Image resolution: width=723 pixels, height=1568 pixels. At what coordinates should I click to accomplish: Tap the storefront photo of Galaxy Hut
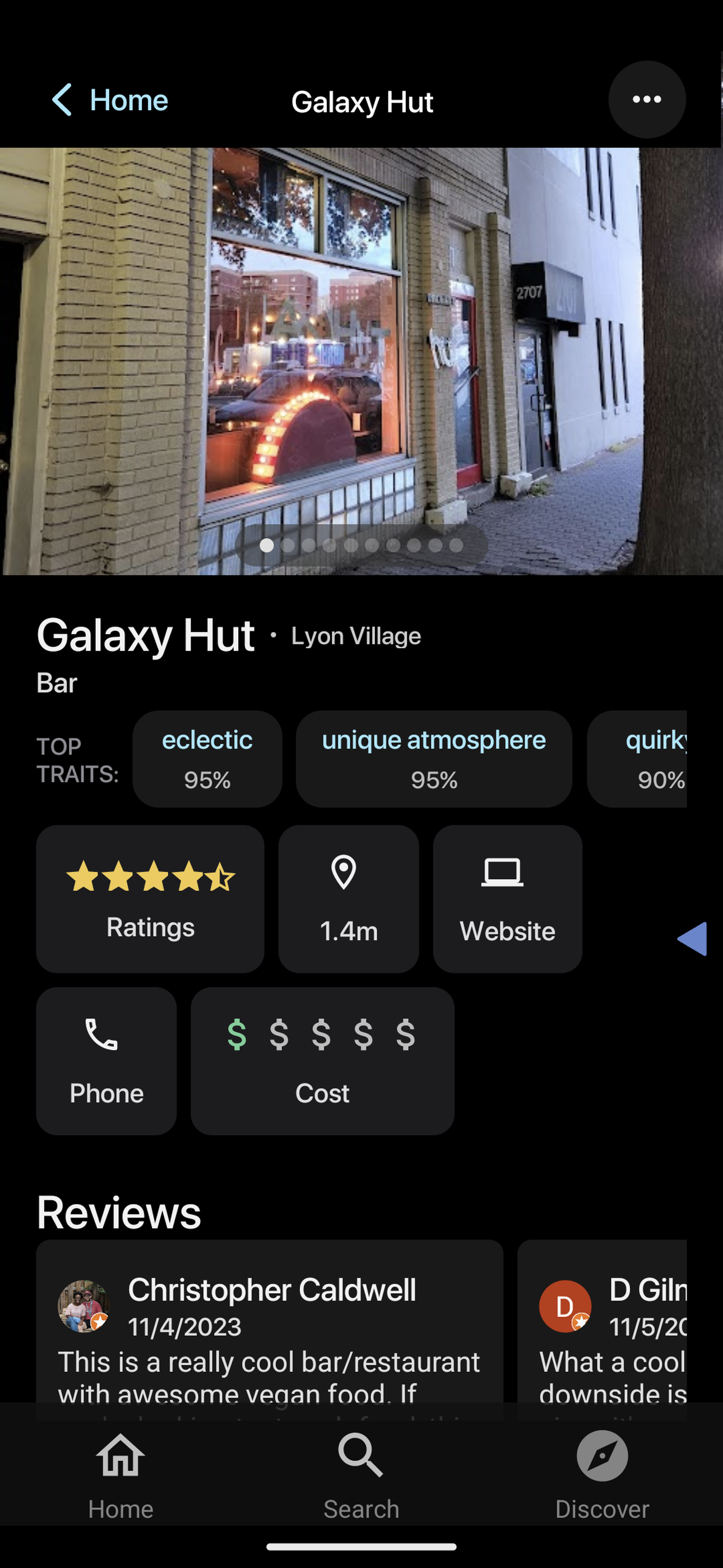[361, 359]
